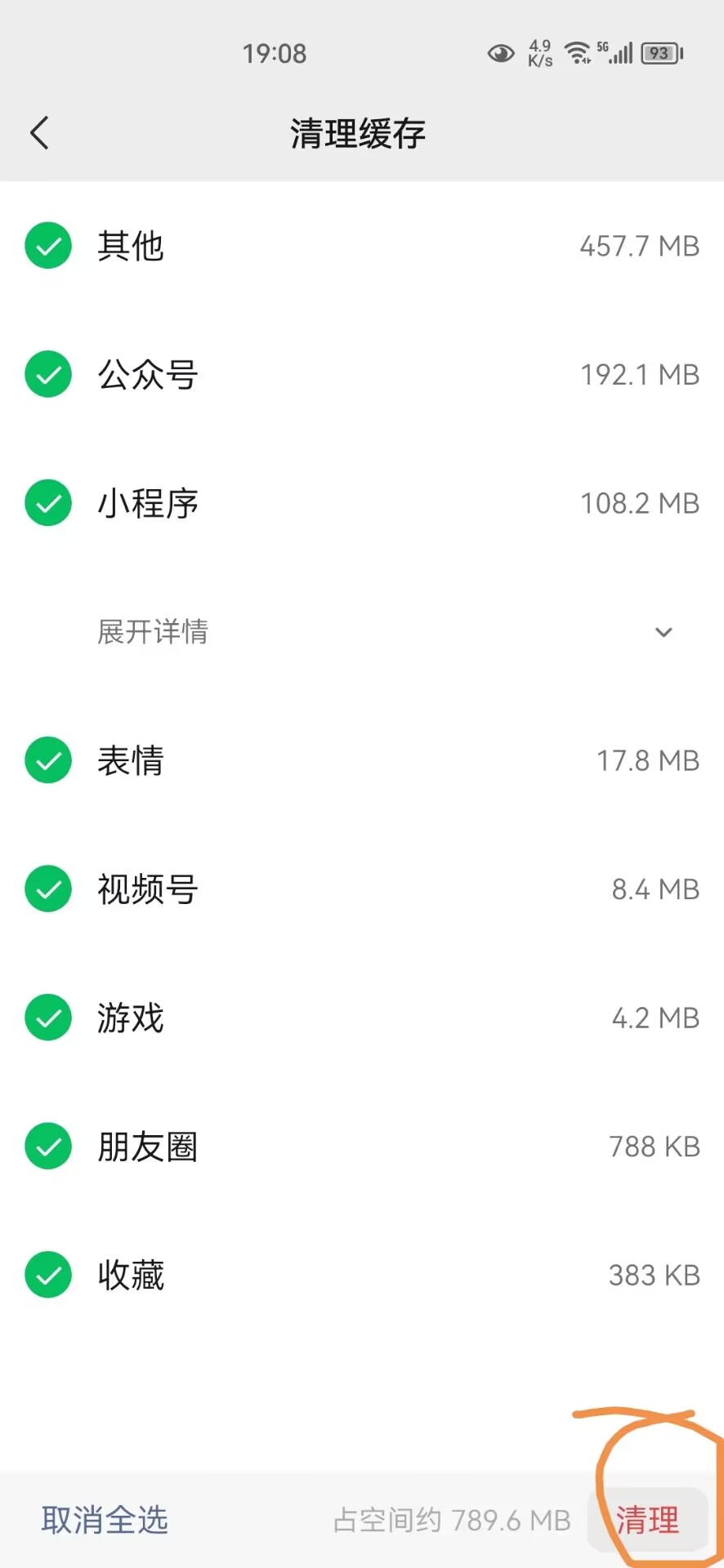Image resolution: width=724 pixels, height=1568 pixels.
Task: Tap the battery indicator showing 93
Action: pyautogui.click(x=662, y=52)
